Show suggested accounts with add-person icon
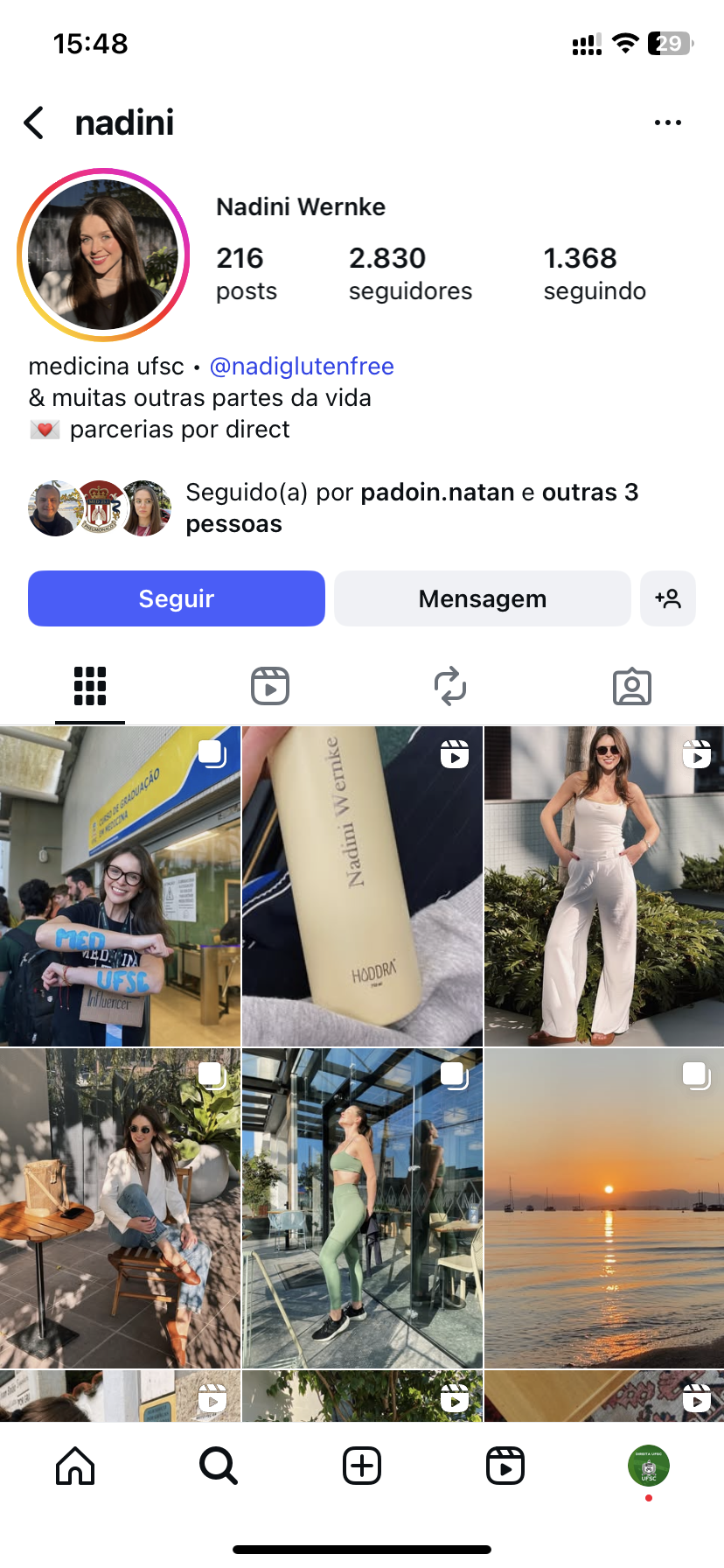Image resolution: width=724 pixels, height=1568 pixels. (668, 598)
